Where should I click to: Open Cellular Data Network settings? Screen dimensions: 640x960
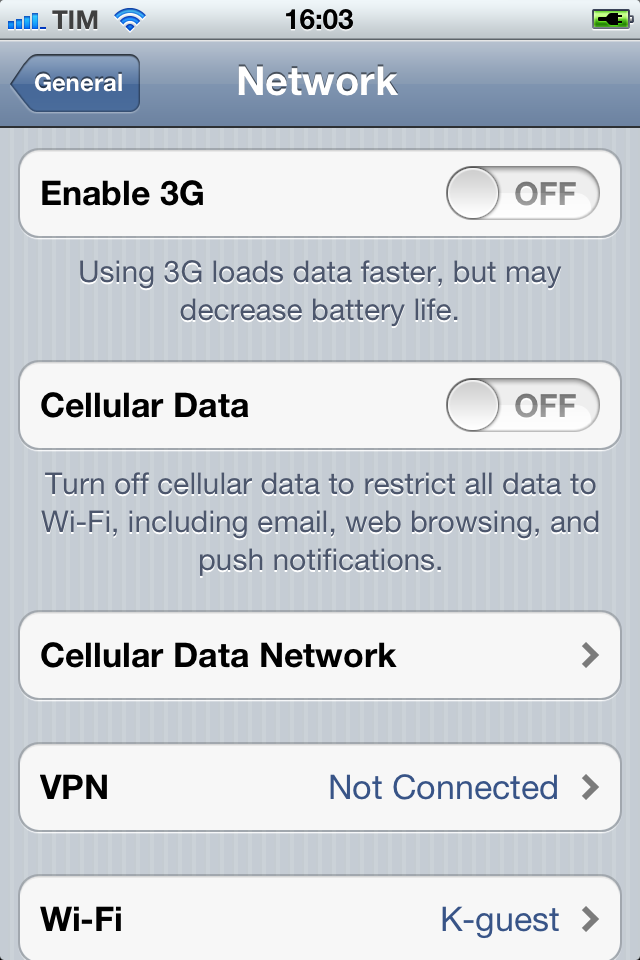[320, 656]
